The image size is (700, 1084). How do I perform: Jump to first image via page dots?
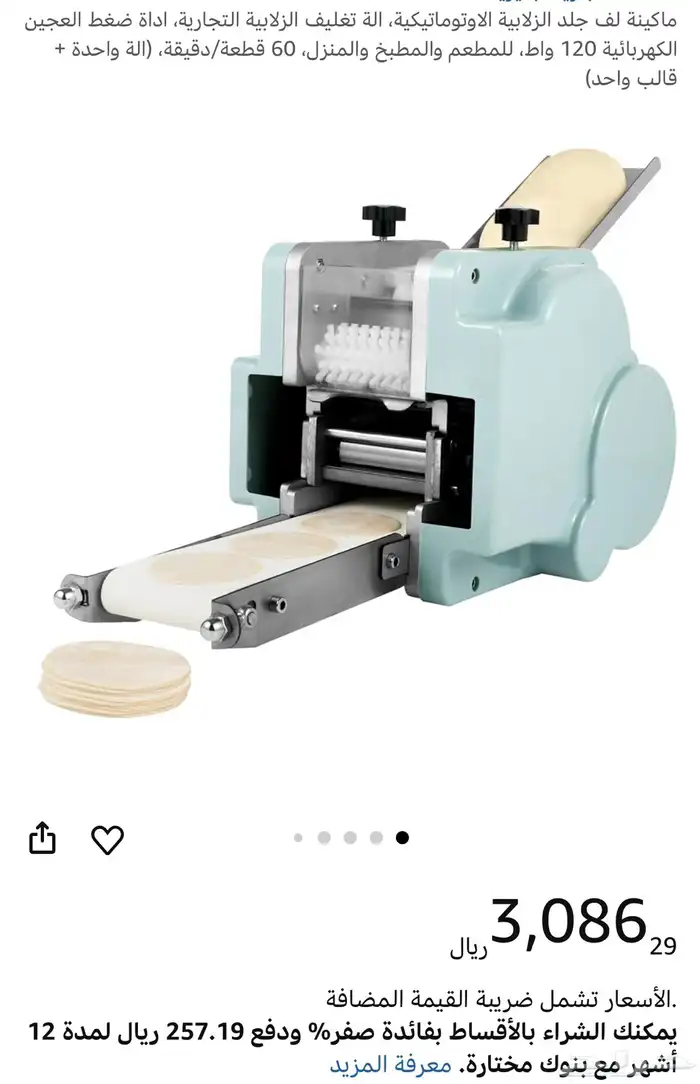299,838
